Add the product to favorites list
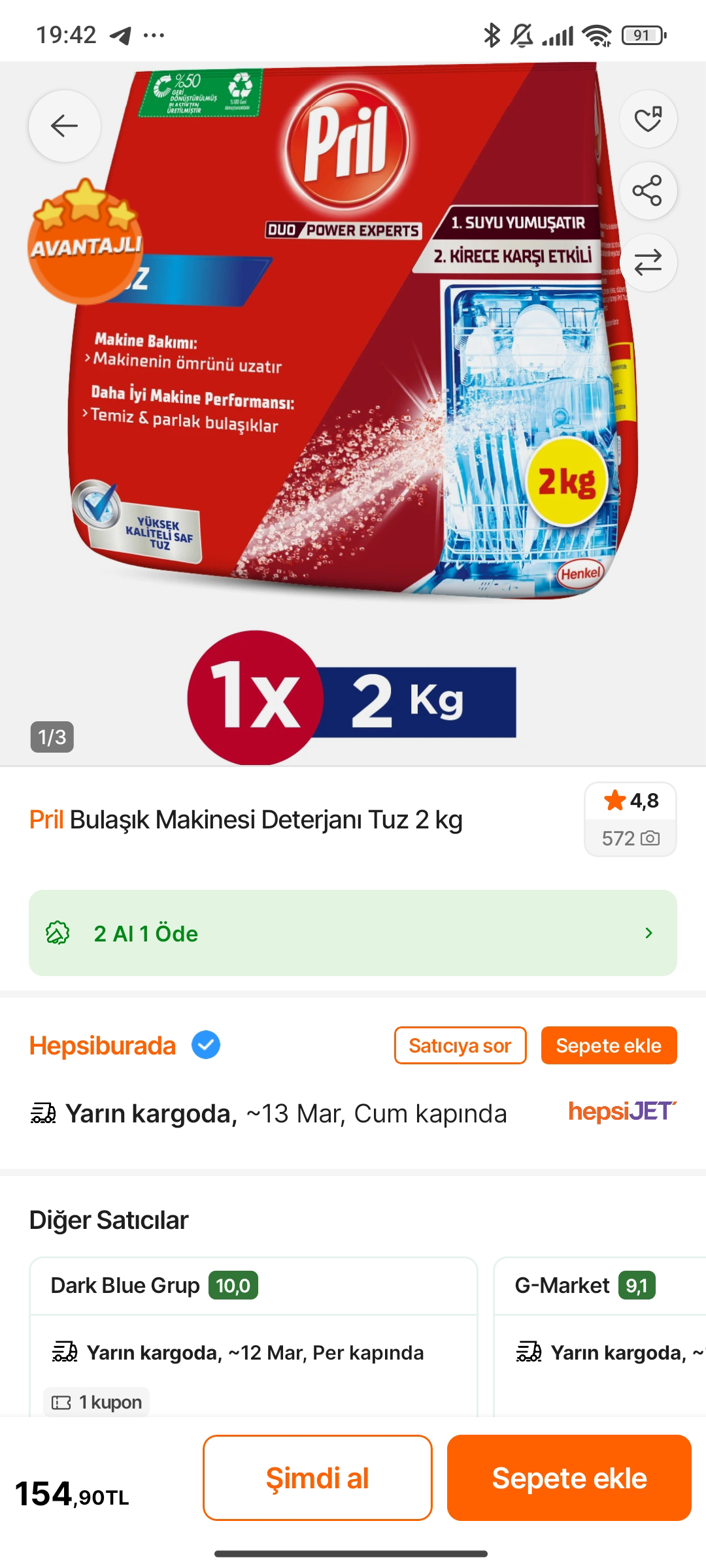The image size is (706, 1568). [648, 119]
